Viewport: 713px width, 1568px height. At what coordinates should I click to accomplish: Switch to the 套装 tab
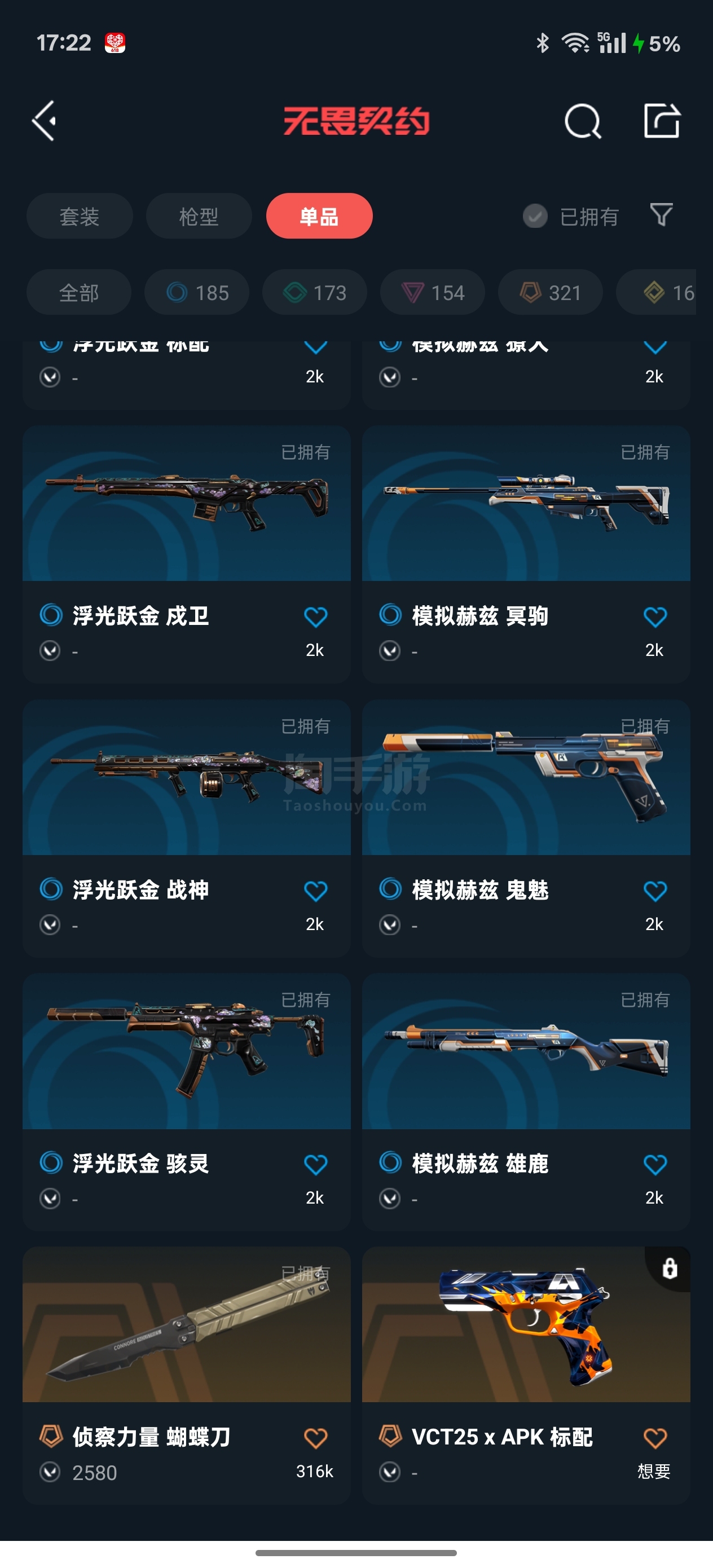(x=79, y=216)
